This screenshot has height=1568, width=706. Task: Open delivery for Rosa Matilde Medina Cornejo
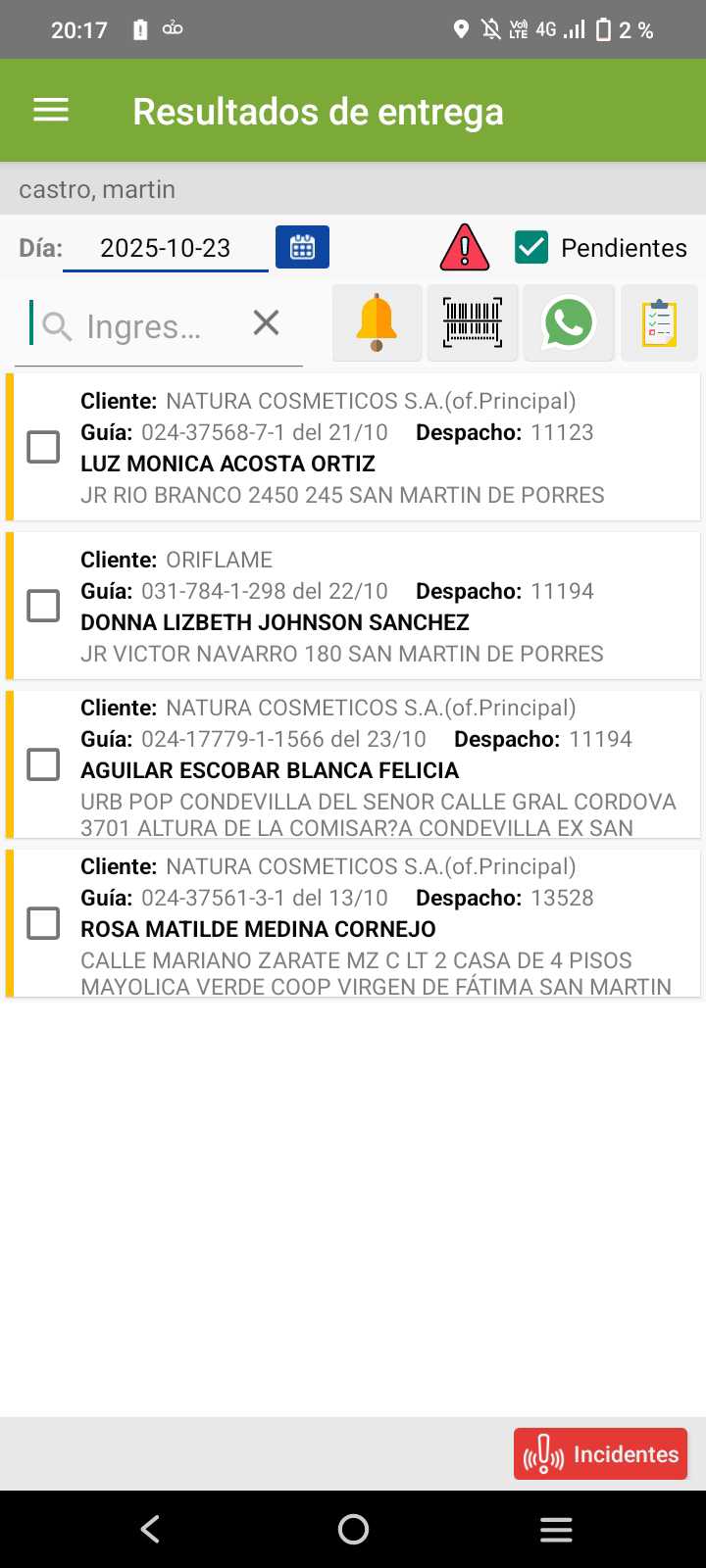[353, 923]
